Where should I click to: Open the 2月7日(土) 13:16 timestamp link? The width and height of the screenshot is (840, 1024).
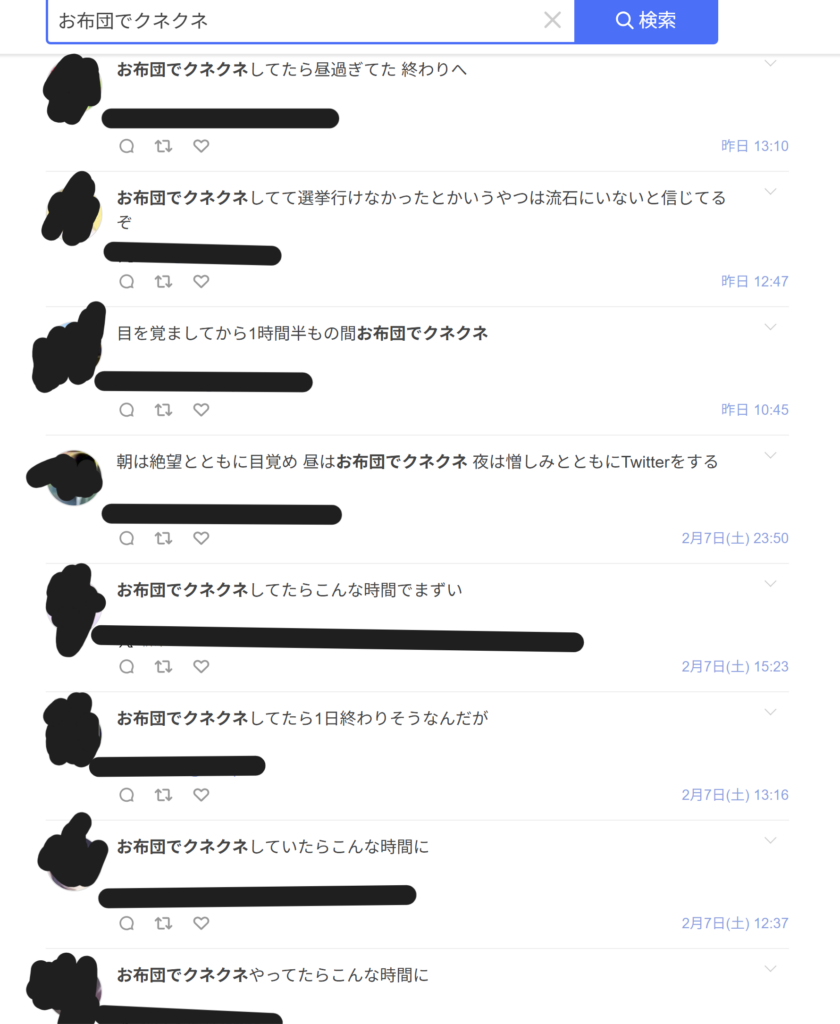(x=735, y=795)
